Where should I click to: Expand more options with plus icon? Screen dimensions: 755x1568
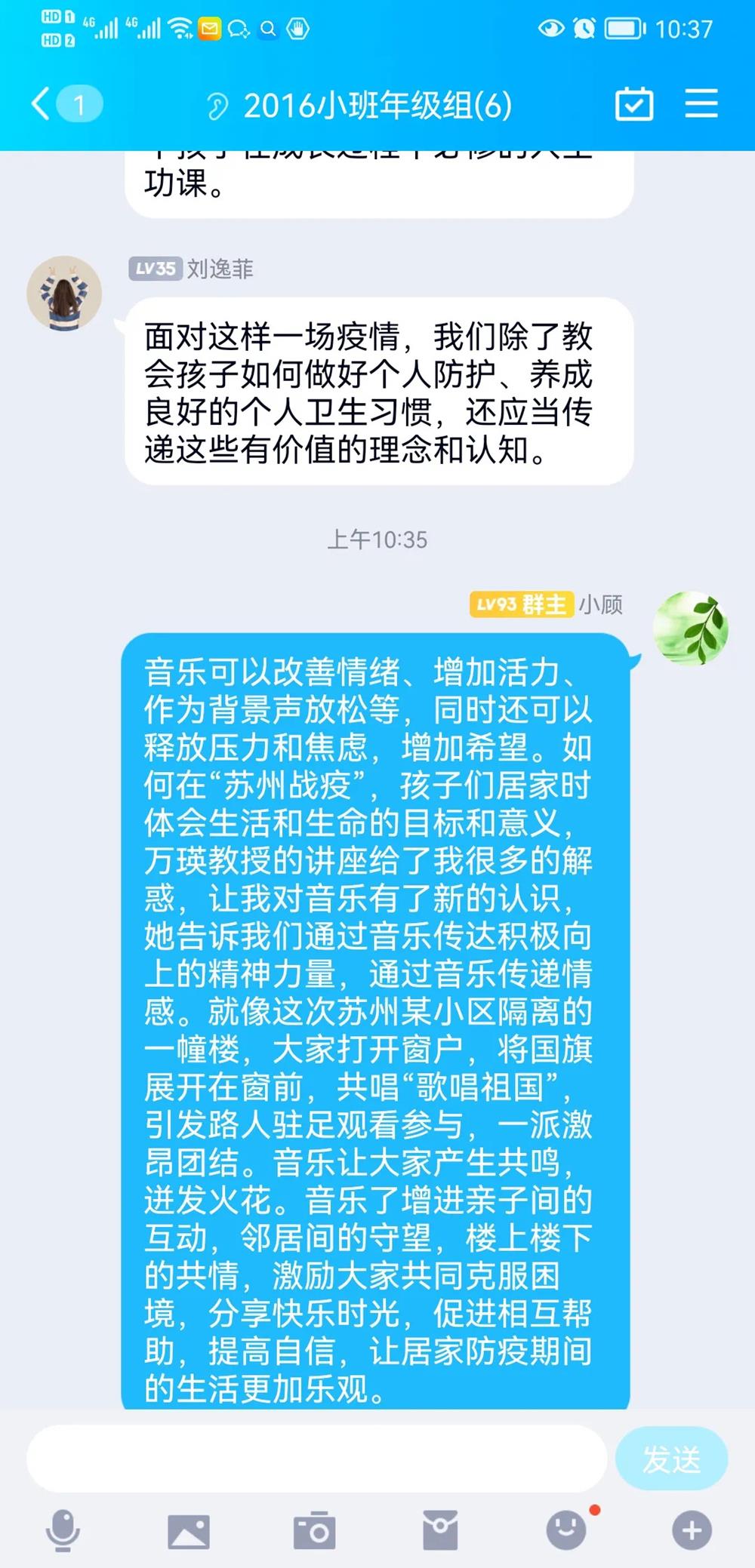[692, 1531]
